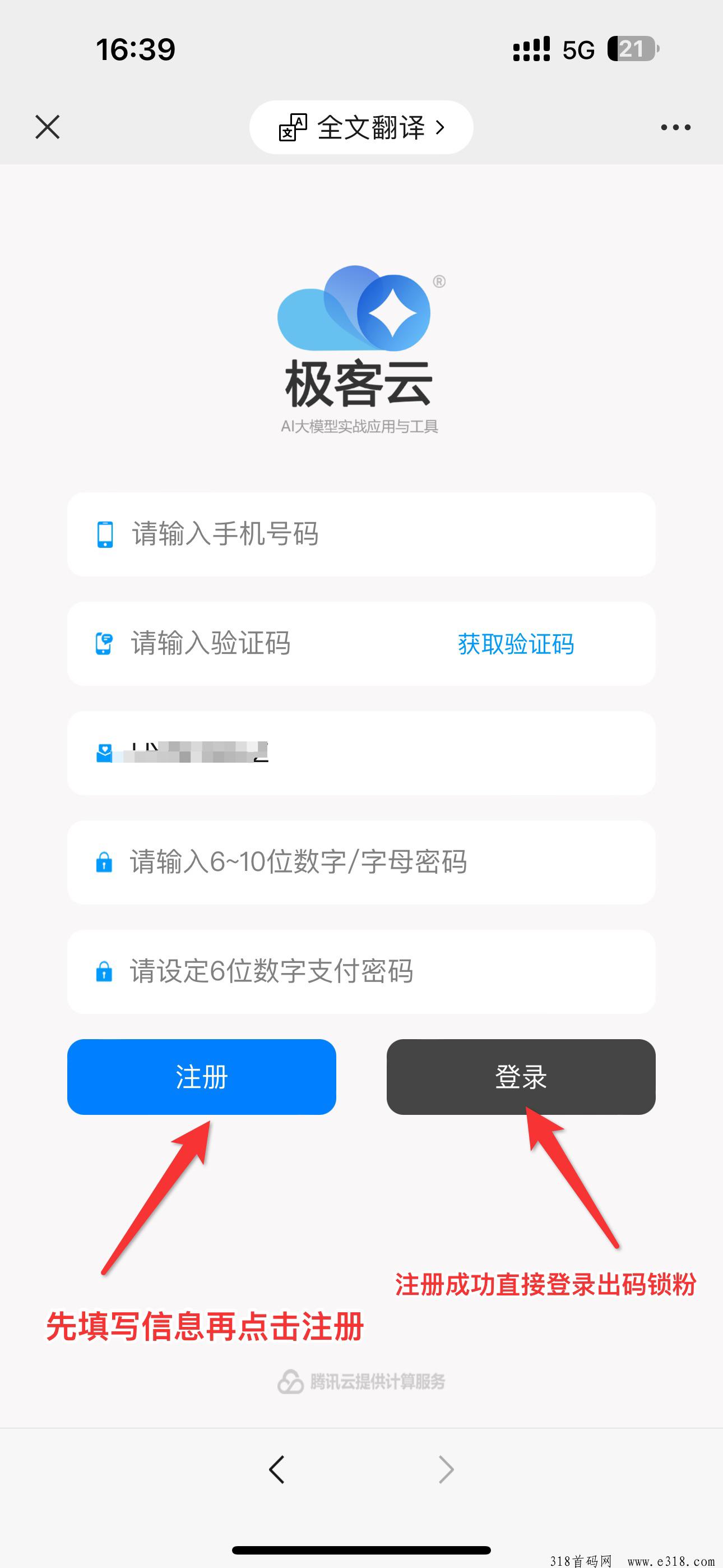Tap the 全文翻译 translate button

(361, 127)
